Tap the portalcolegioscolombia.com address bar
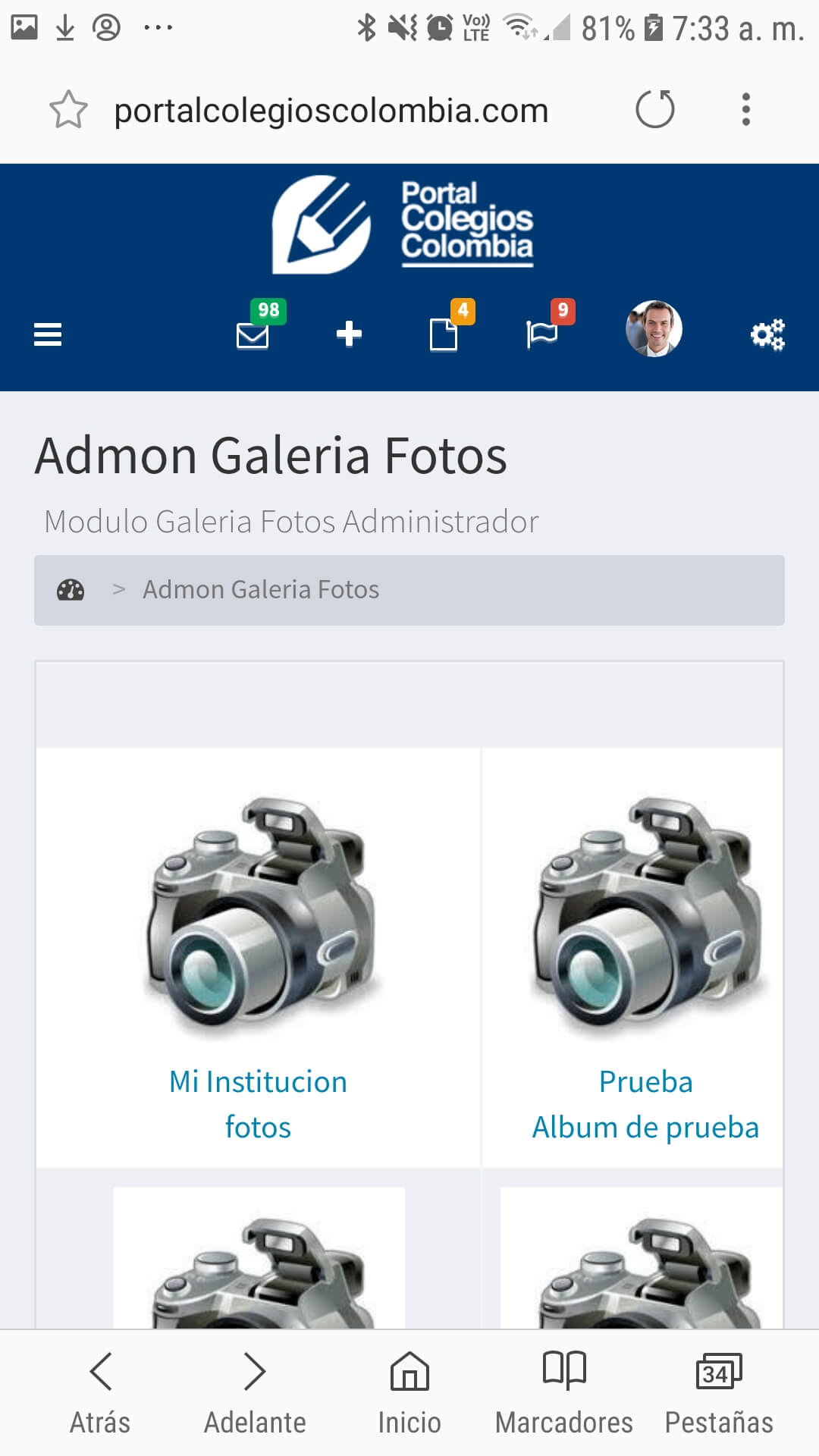The image size is (819, 1456). [331, 111]
